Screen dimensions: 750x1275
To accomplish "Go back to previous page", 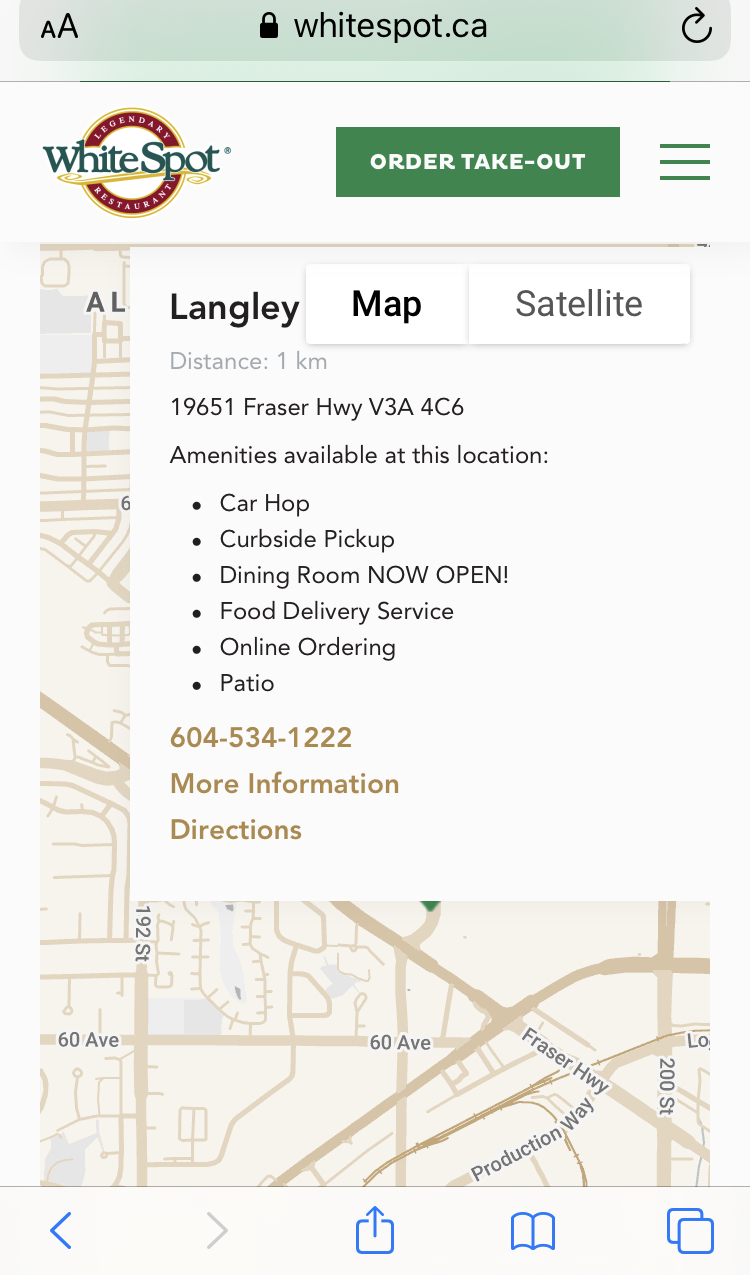I will point(61,1230).
